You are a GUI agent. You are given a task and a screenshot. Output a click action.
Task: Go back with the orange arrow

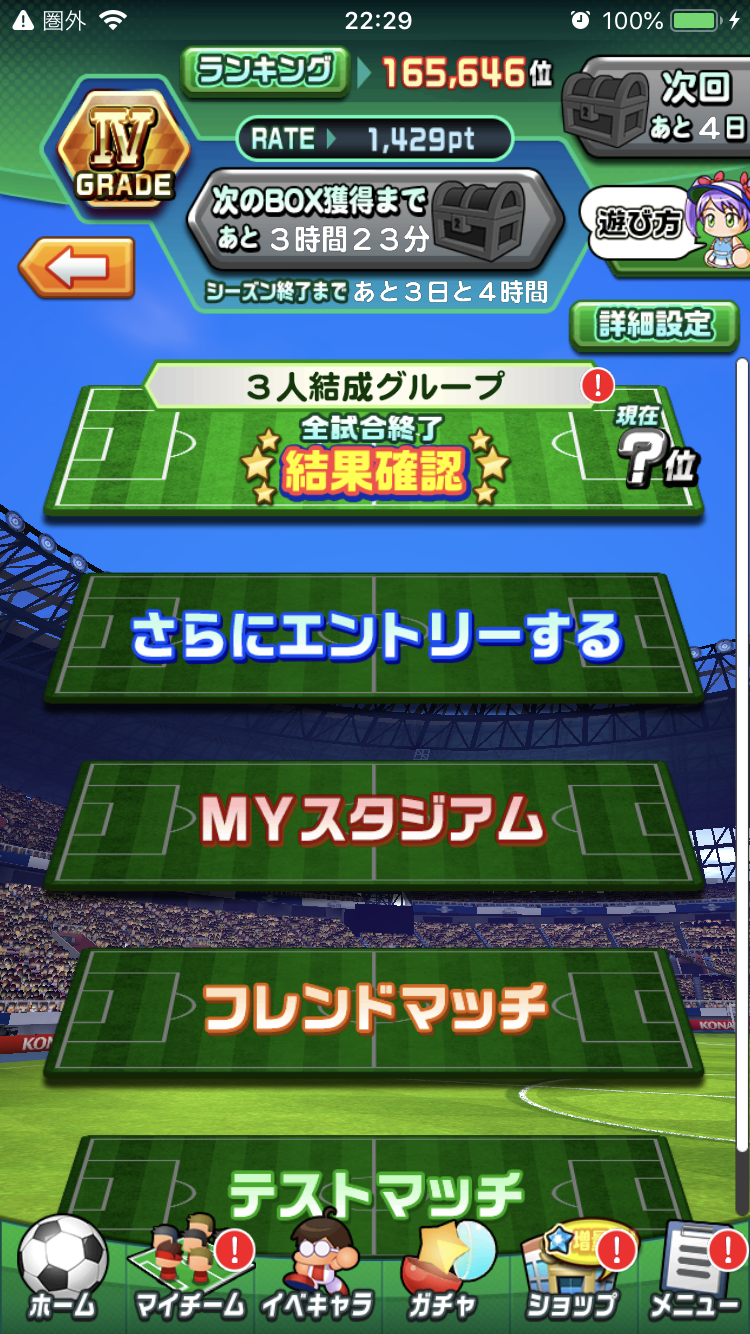76,267
